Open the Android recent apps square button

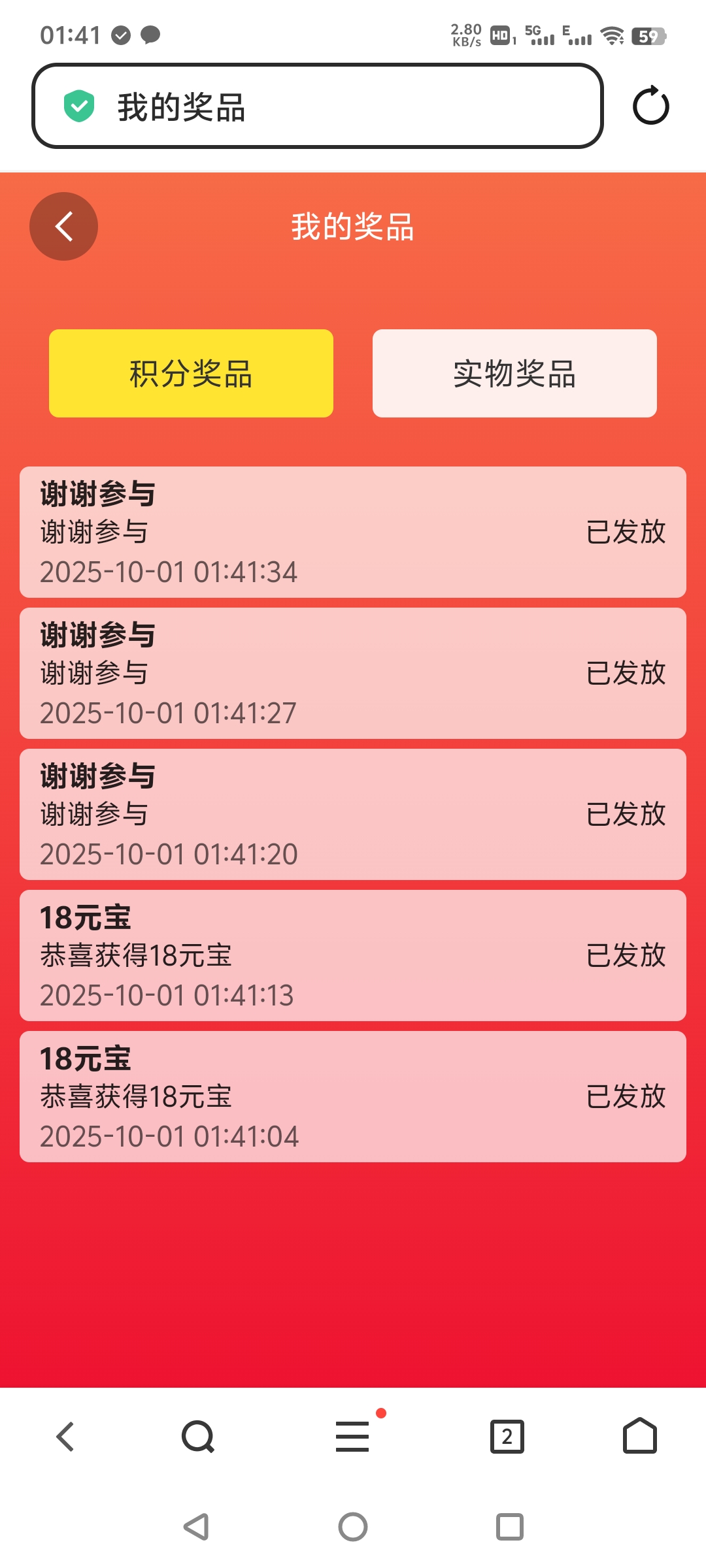[x=509, y=1527]
